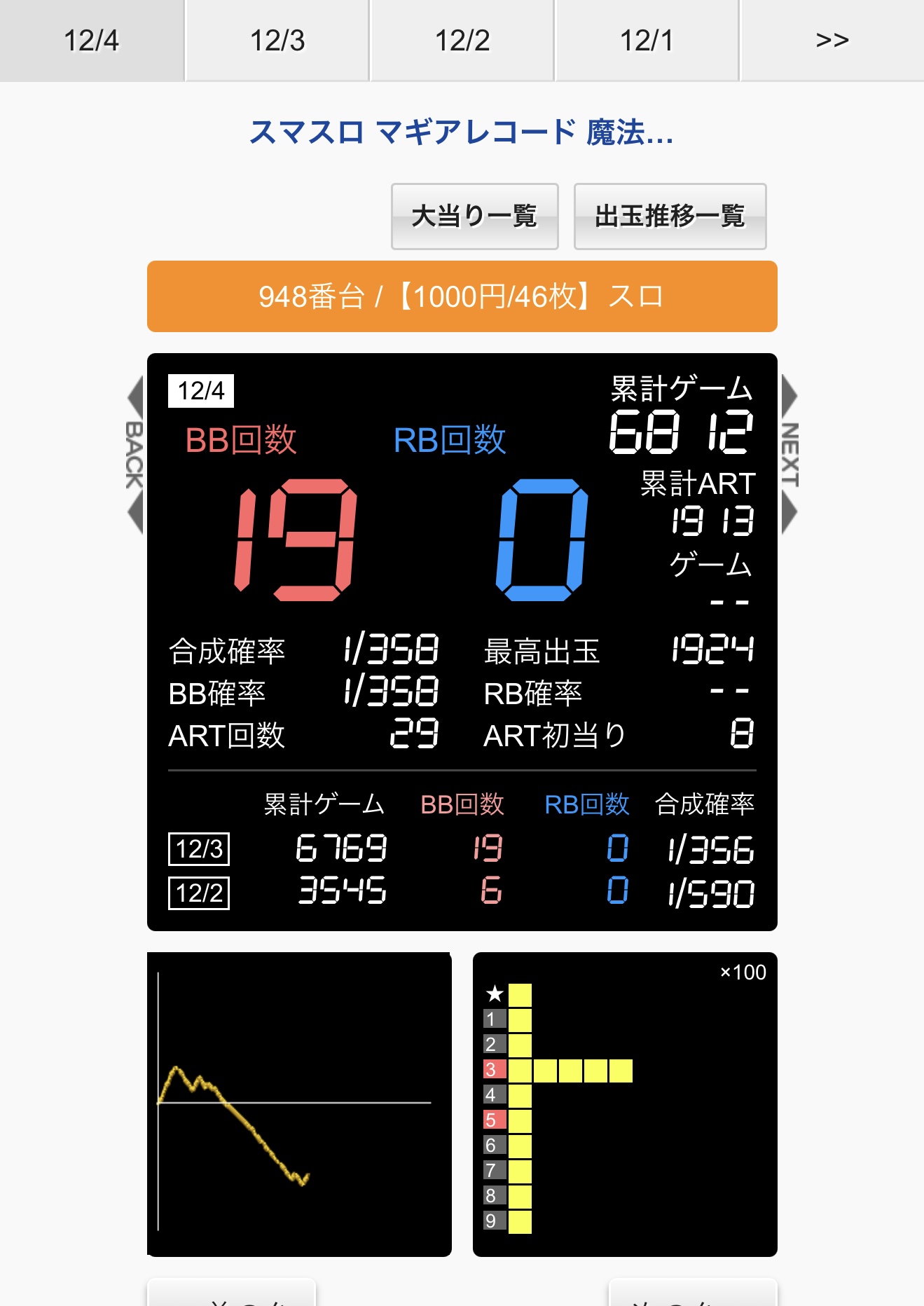
Task: Go to the previous machine with BACK
Action: tap(135, 455)
